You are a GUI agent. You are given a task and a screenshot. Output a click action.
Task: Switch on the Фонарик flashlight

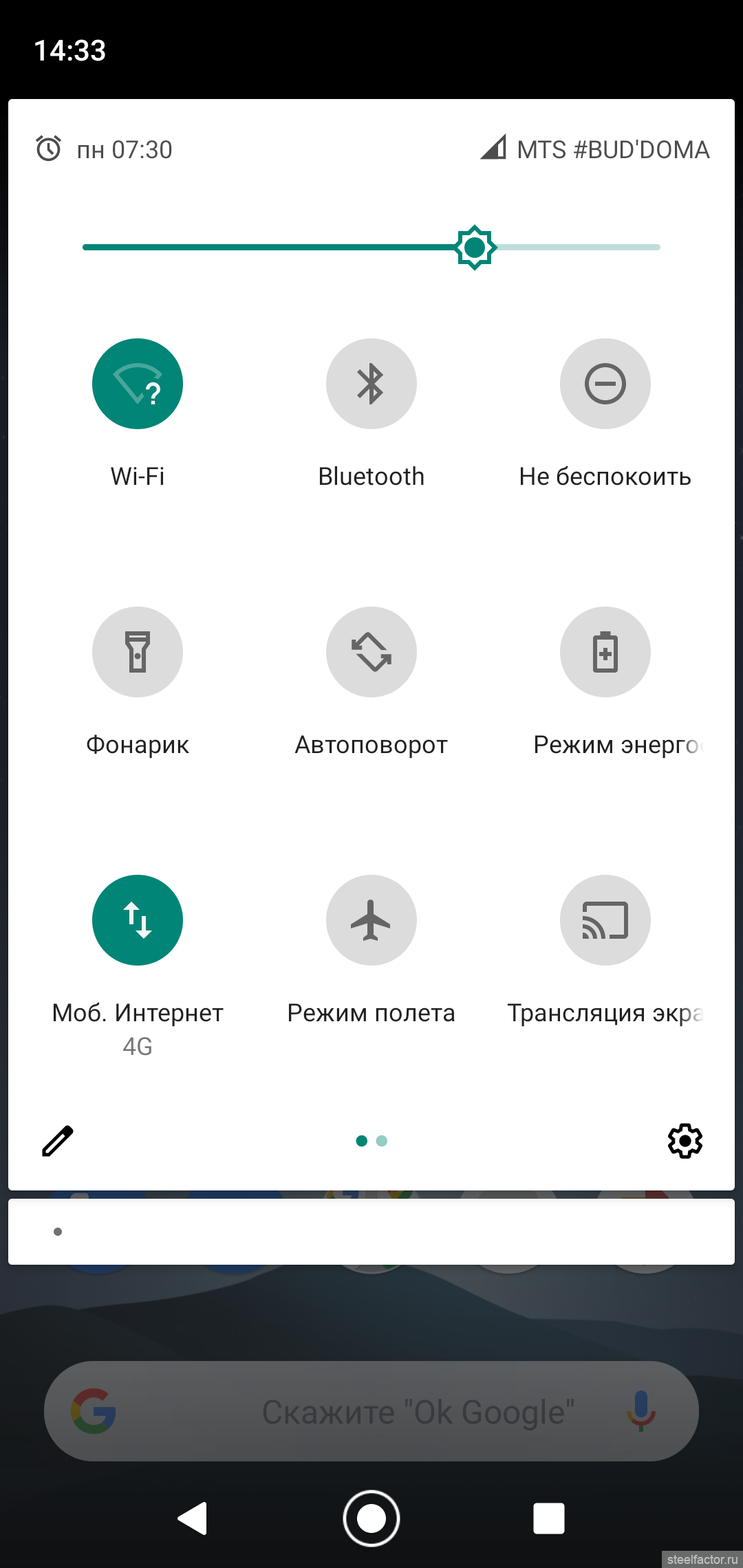[x=138, y=652]
